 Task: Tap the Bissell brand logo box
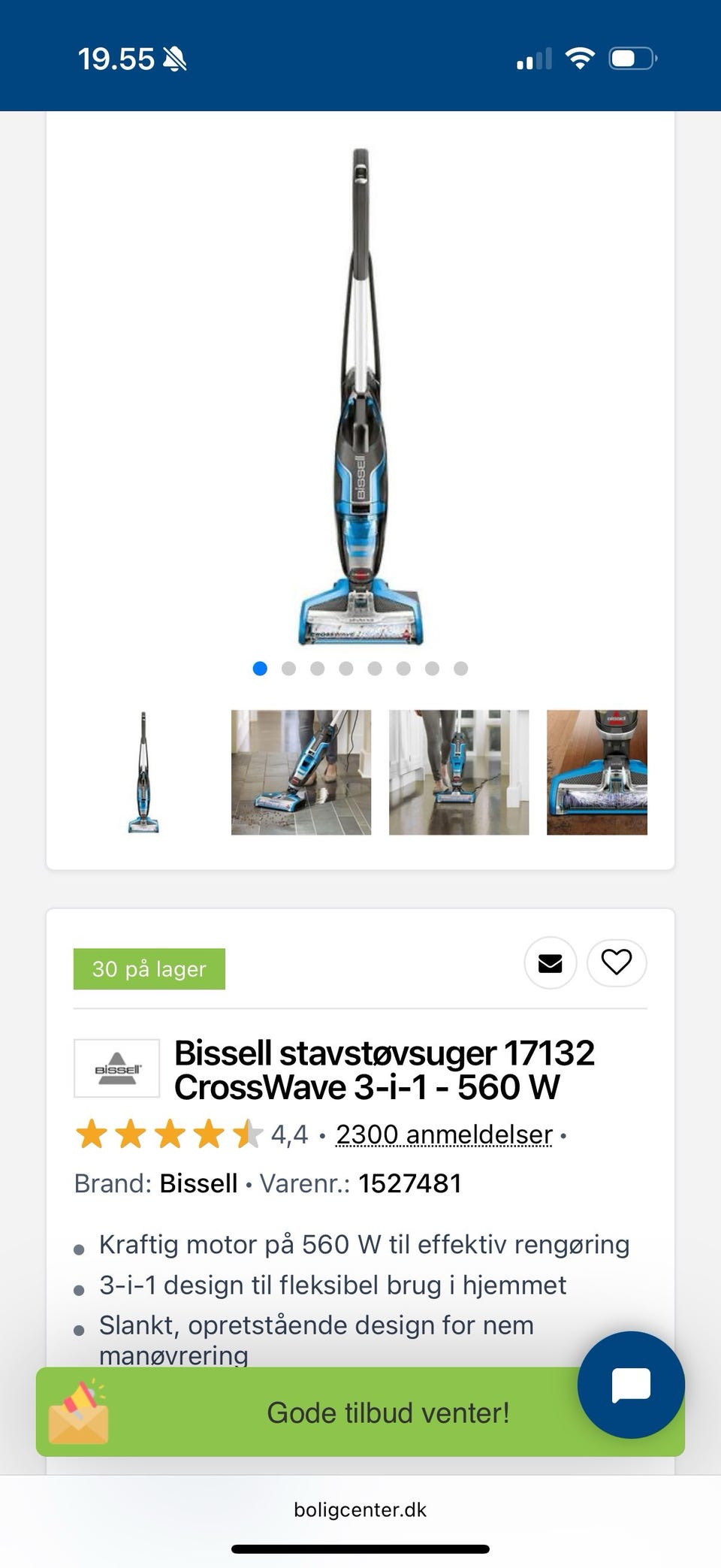pyautogui.click(x=117, y=1068)
